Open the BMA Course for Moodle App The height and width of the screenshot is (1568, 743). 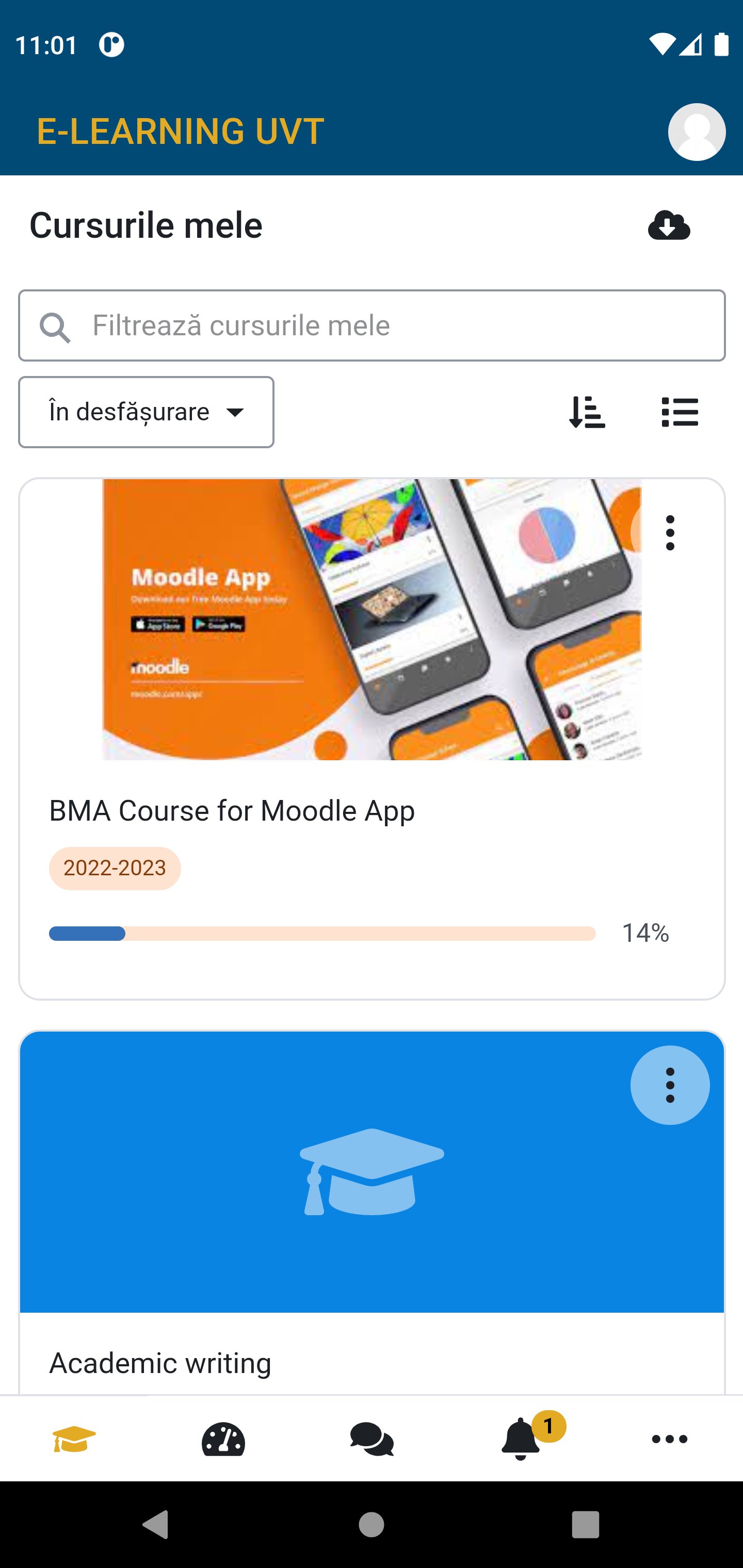click(232, 810)
